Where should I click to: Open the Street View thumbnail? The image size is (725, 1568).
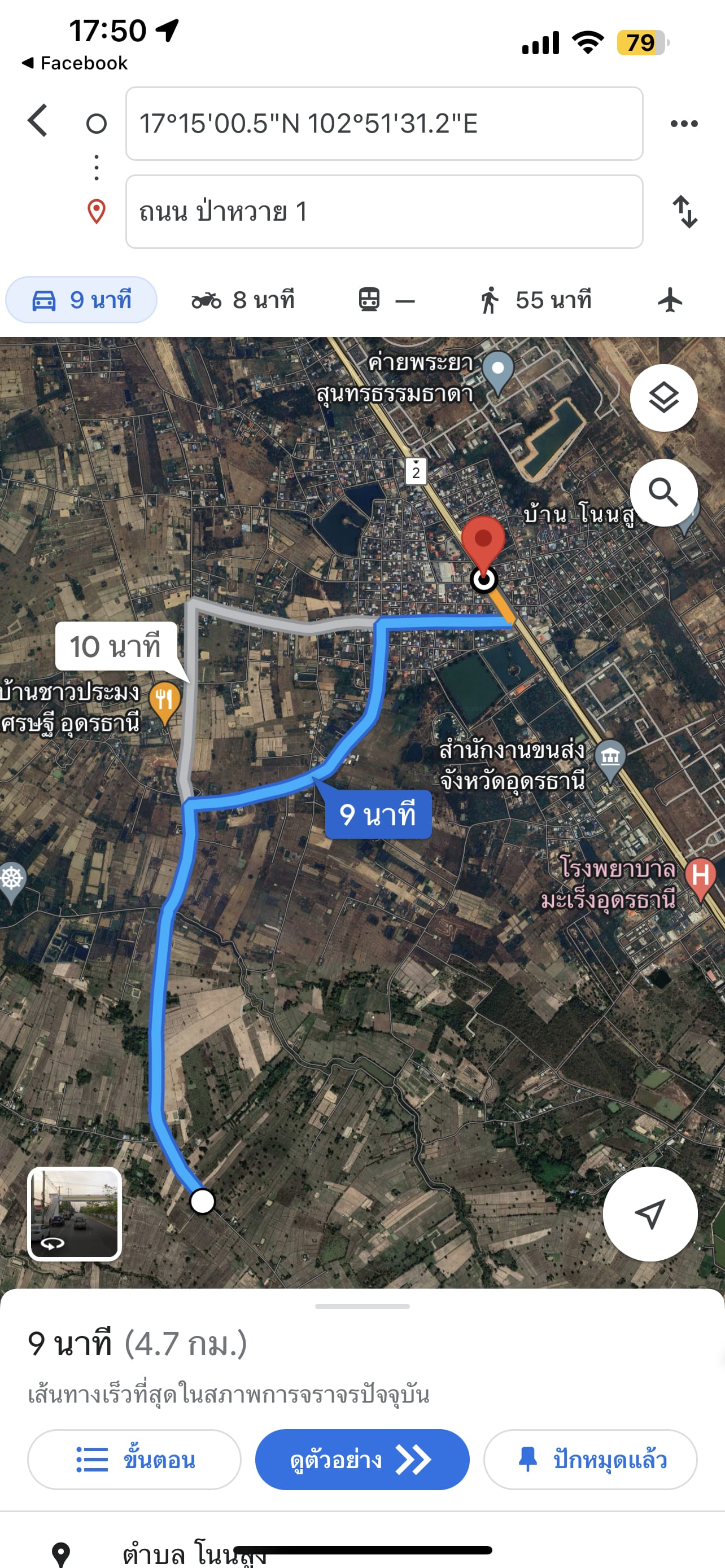click(75, 1214)
